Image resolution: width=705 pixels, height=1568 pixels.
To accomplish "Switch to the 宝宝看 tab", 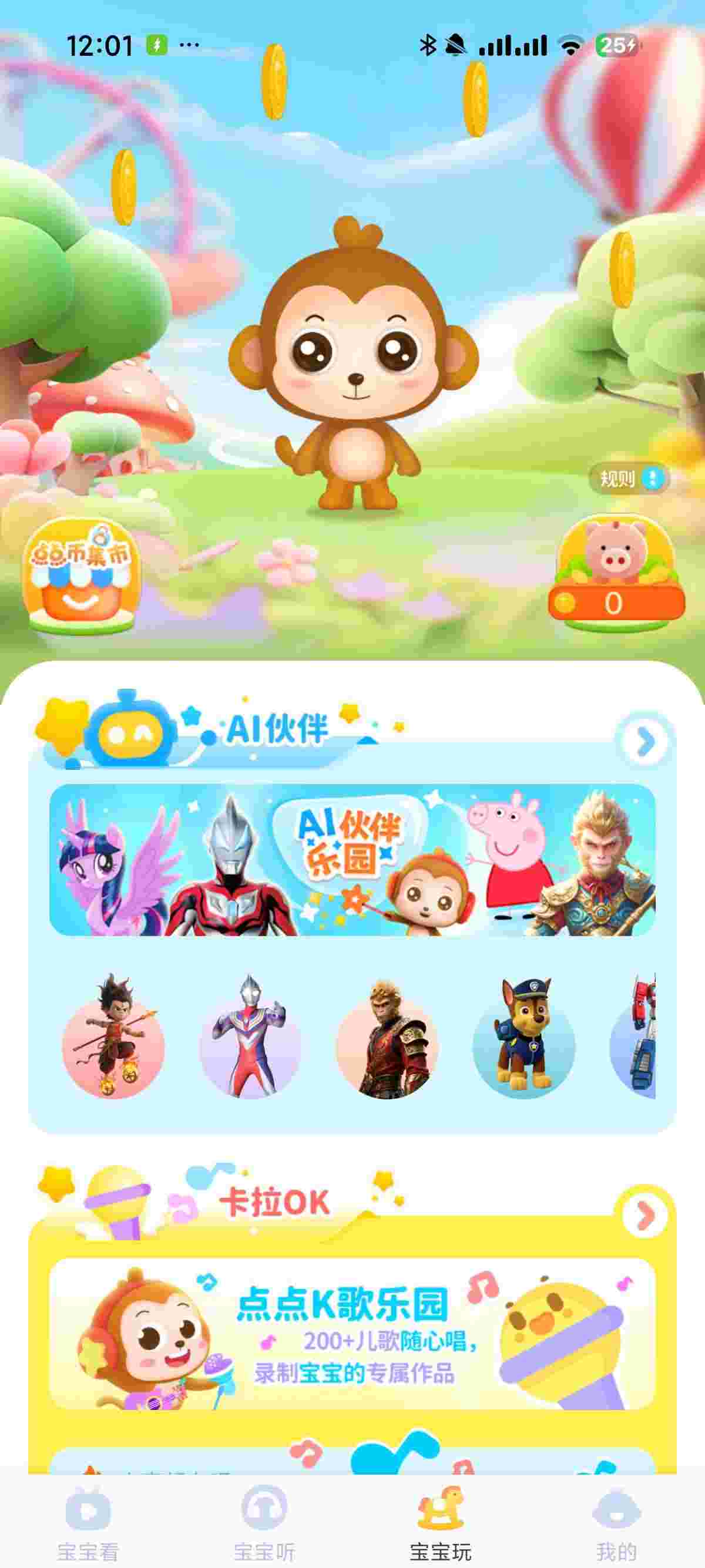I will pyautogui.click(x=88, y=1522).
